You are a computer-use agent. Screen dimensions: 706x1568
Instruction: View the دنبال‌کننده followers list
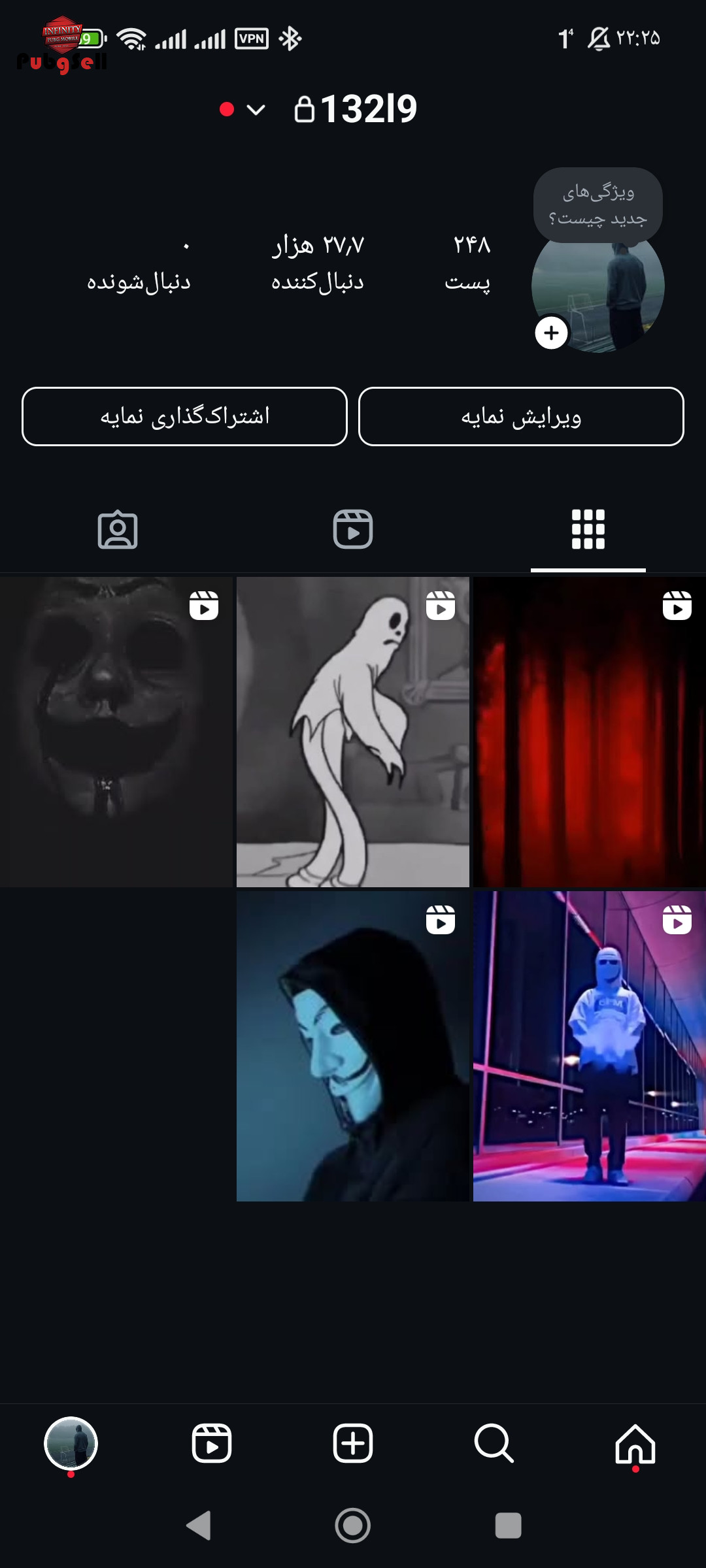point(318,263)
